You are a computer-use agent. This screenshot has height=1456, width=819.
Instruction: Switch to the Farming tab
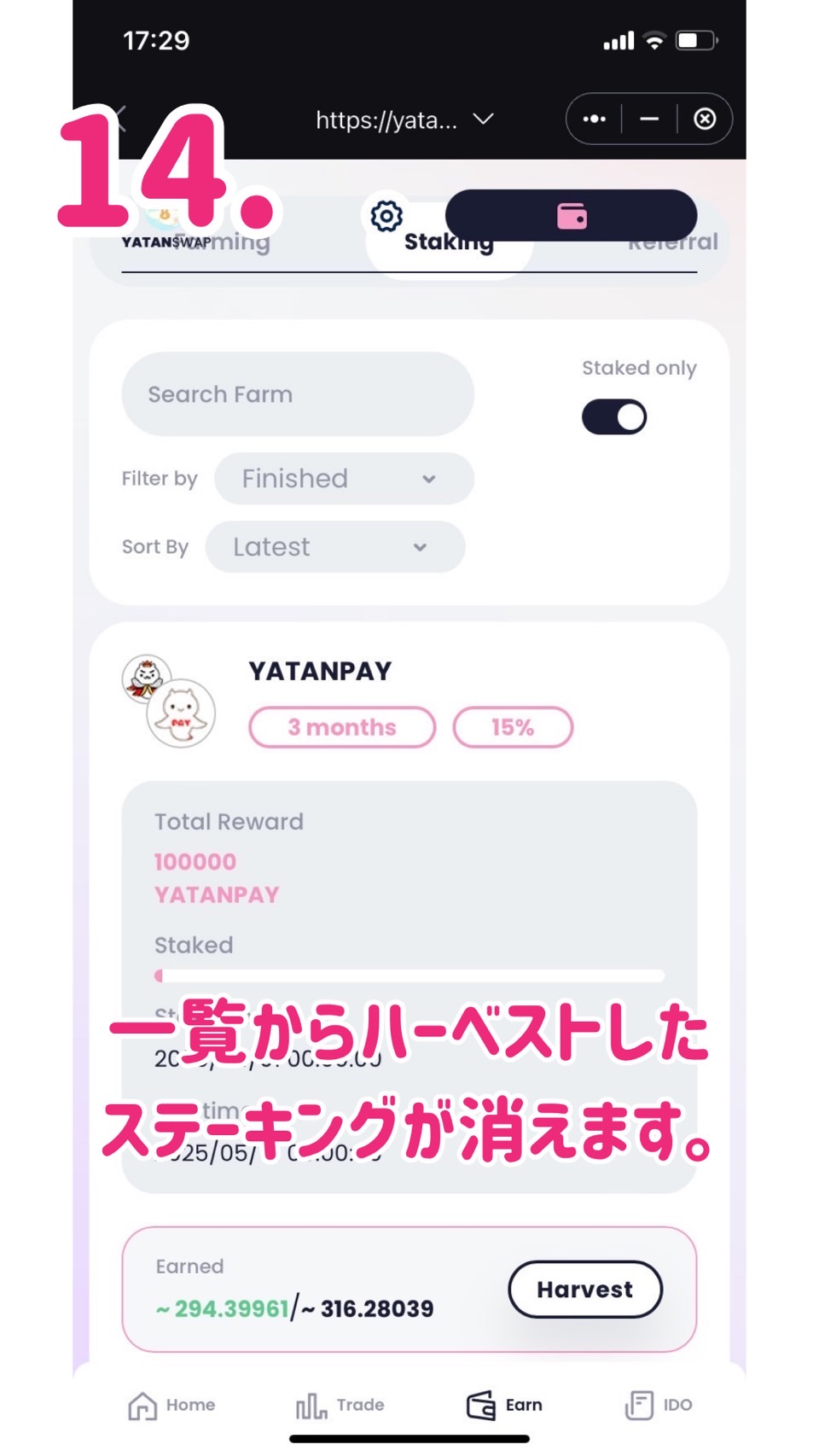230,243
